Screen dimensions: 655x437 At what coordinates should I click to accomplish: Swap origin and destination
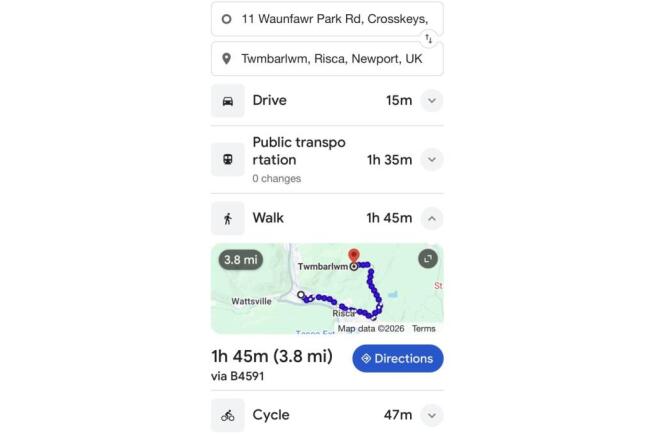429,39
